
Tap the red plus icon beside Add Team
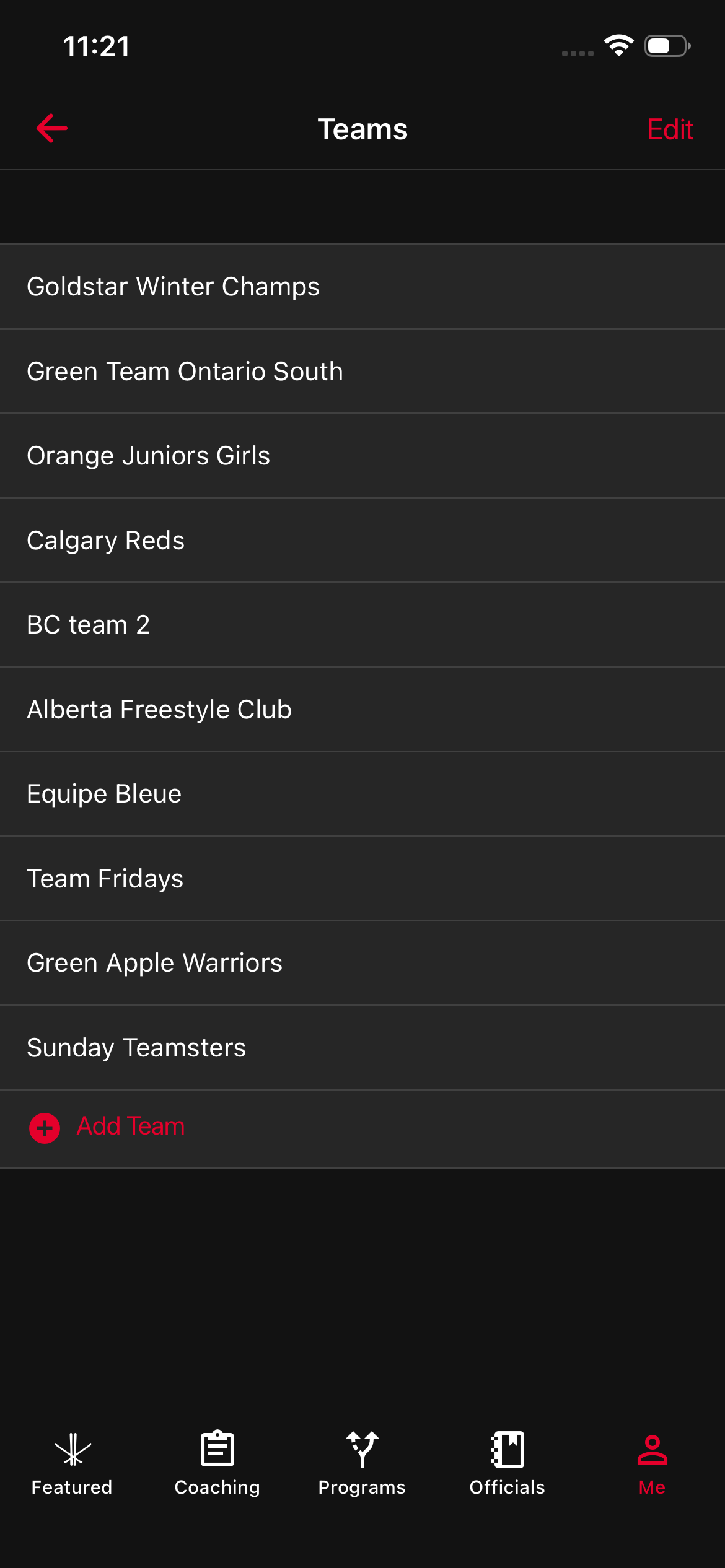point(43,1126)
